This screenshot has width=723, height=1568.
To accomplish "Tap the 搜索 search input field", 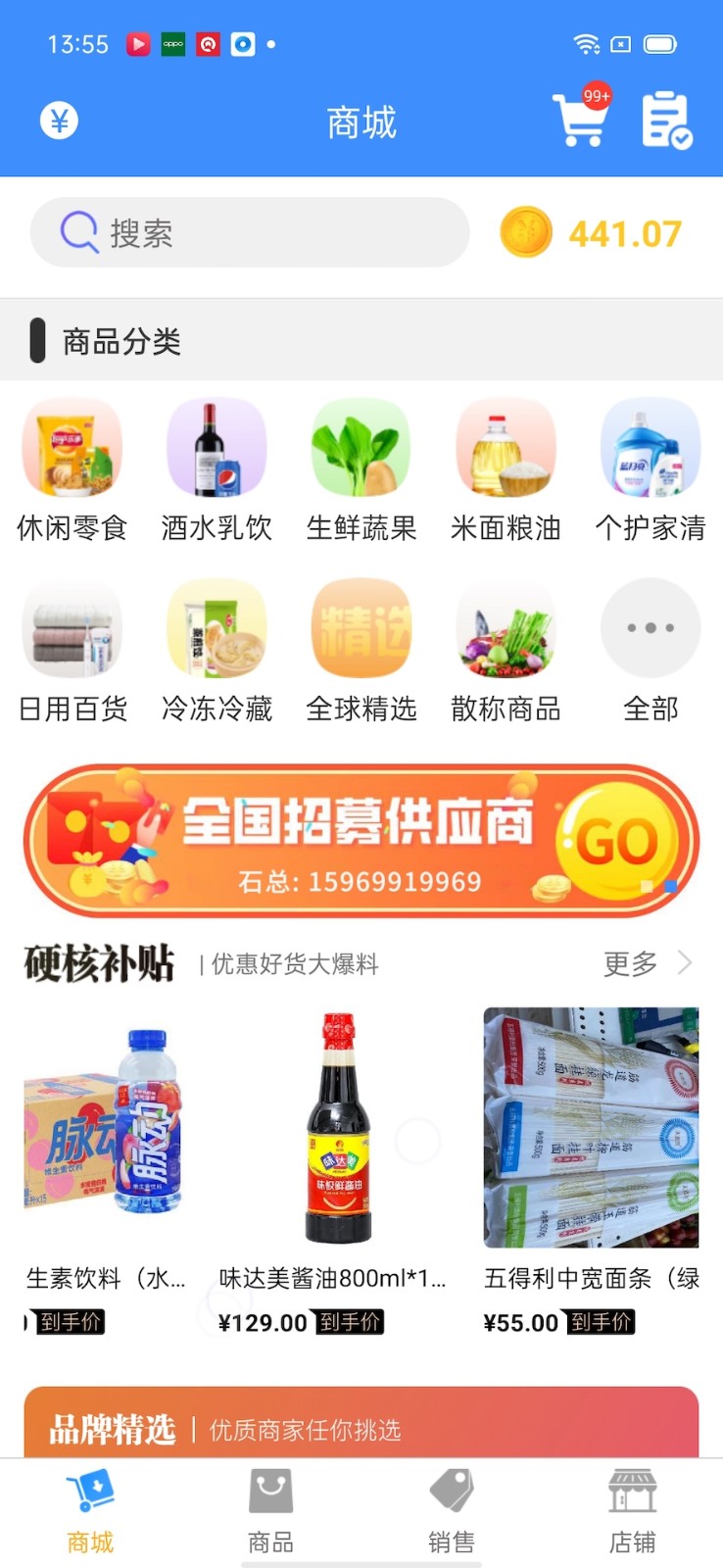I will (249, 233).
